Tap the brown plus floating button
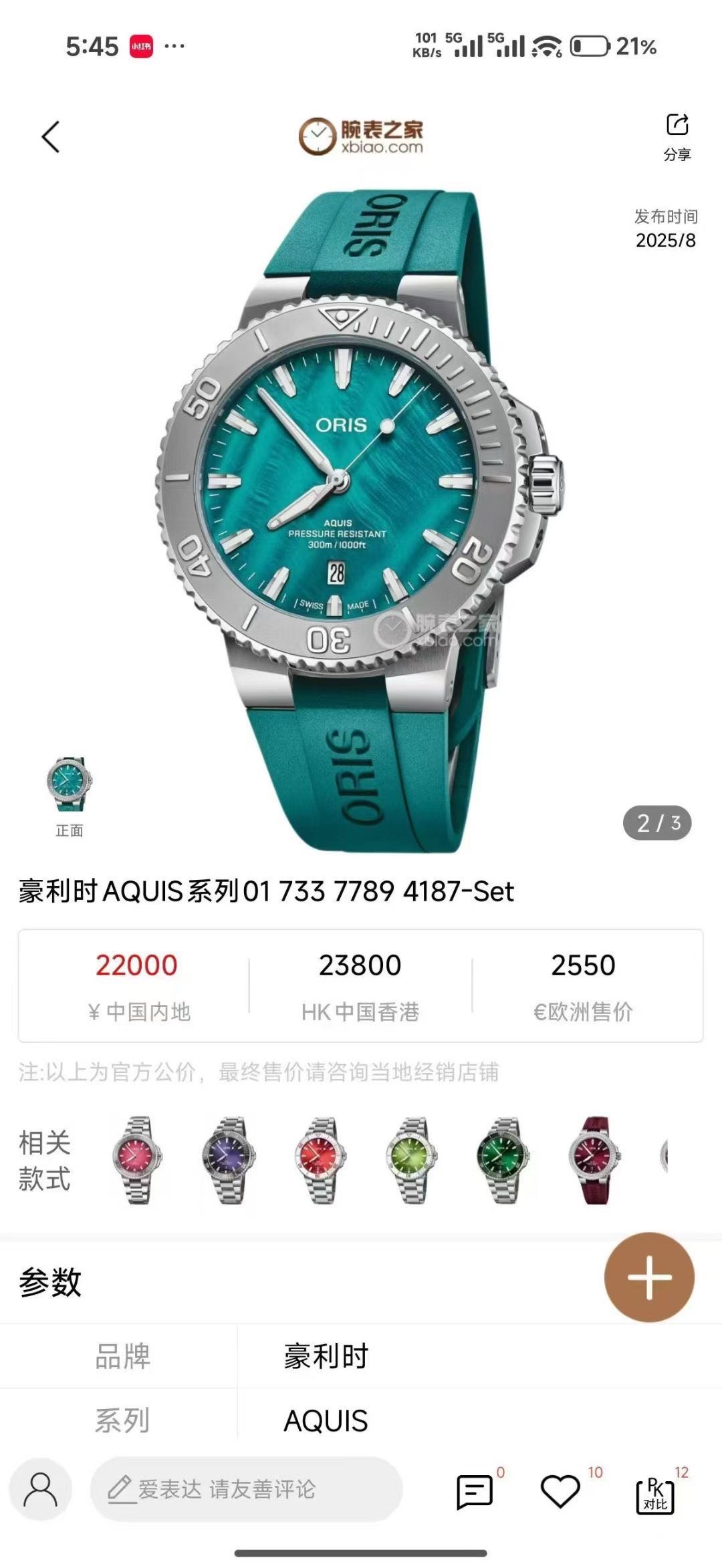The height and width of the screenshot is (1568, 722). pyautogui.click(x=648, y=1277)
